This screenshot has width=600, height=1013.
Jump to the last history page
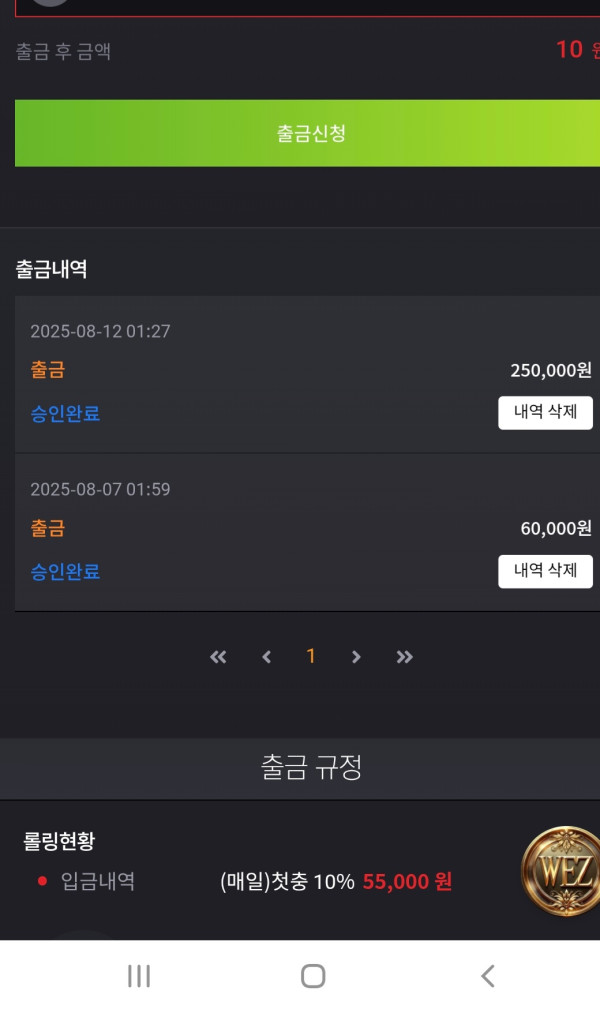pos(404,657)
